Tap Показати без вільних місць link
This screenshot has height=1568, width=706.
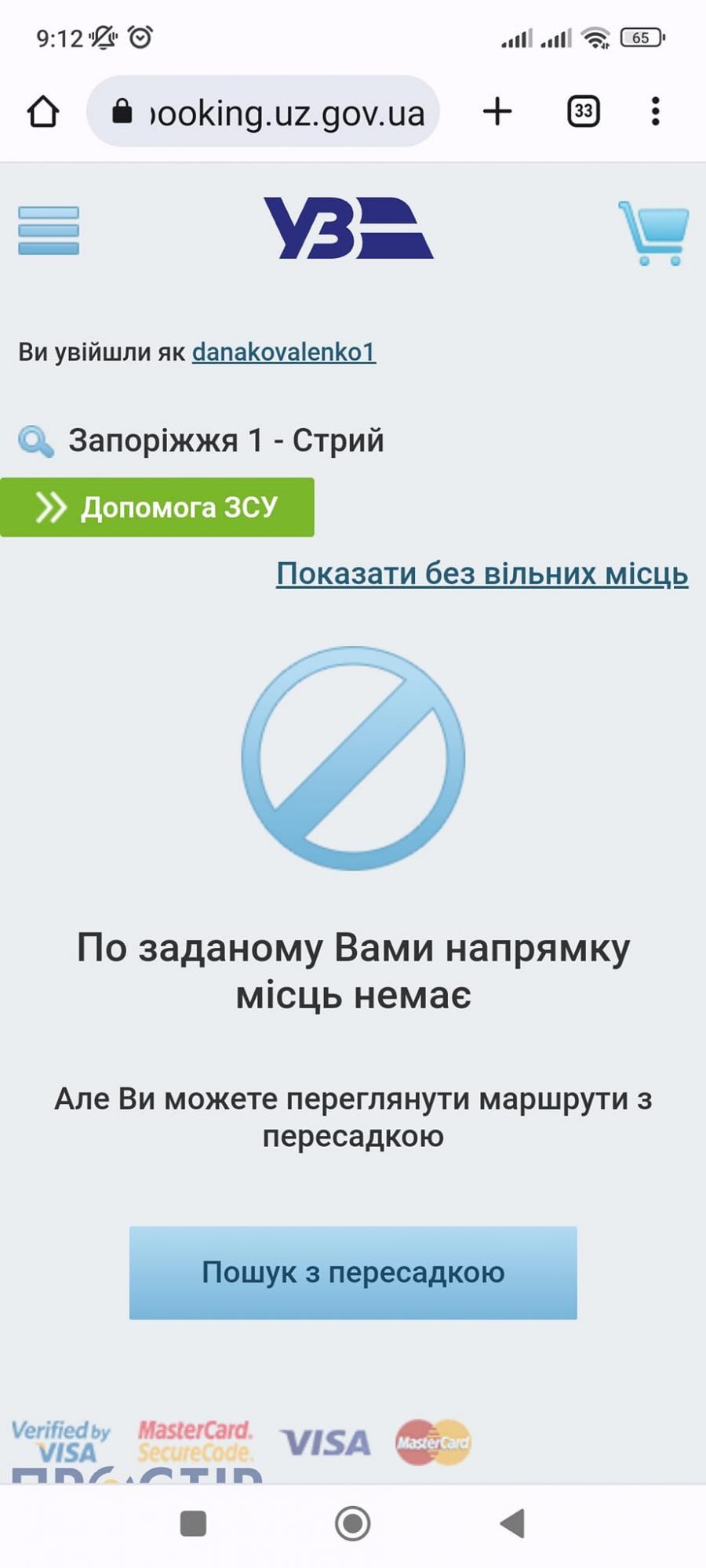482,574
